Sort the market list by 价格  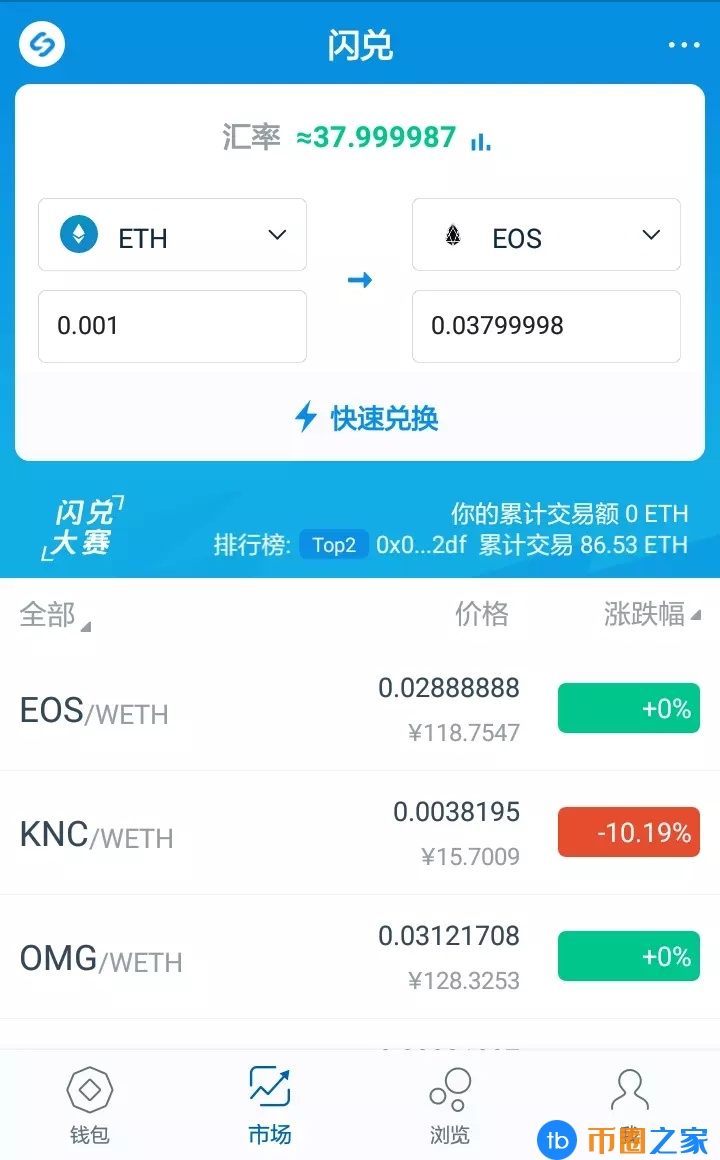tap(483, 615)
